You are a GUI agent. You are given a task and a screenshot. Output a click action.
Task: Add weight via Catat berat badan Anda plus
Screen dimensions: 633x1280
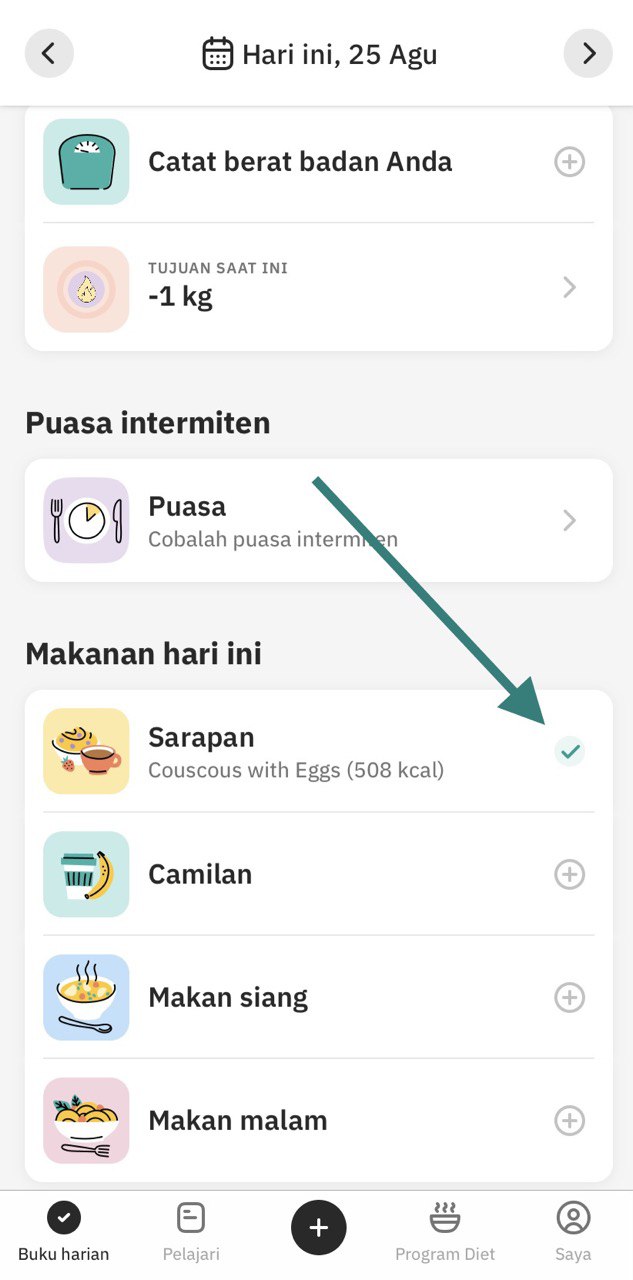click(x=569, y=162)
